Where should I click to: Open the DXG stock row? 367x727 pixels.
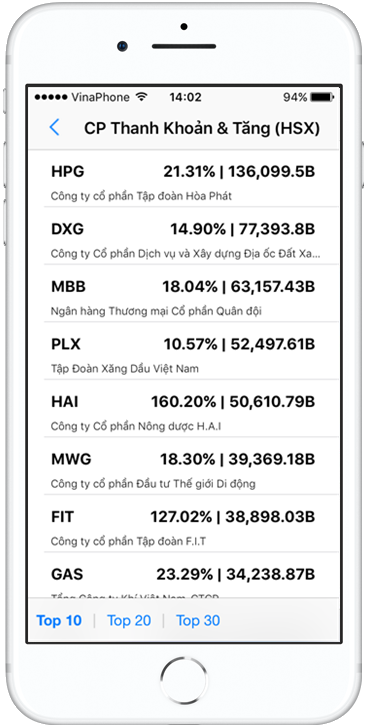[184, 236]
